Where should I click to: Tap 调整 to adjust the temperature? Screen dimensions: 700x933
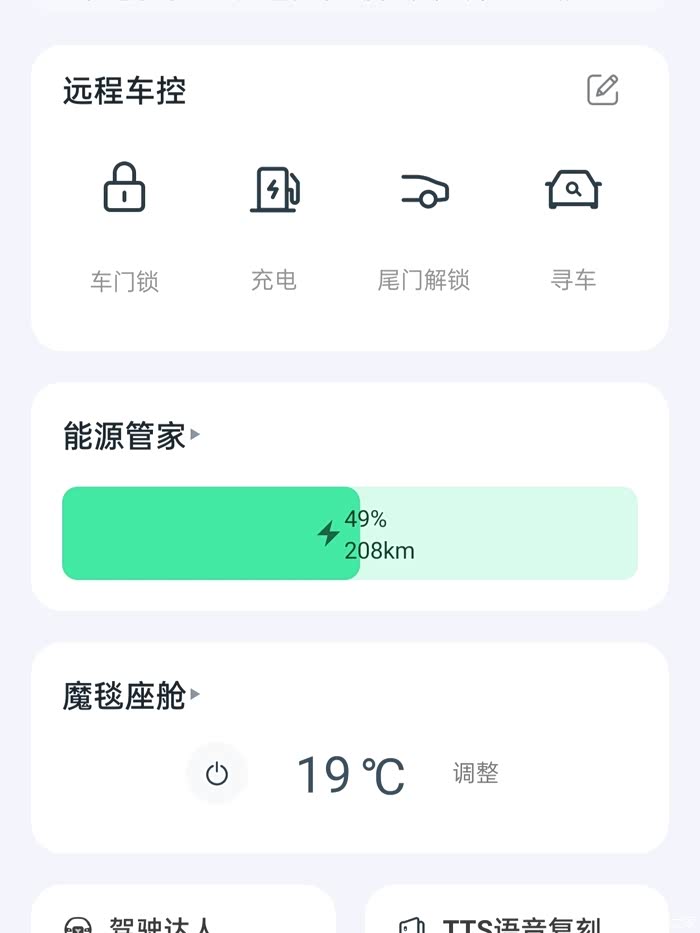[475, 773]
